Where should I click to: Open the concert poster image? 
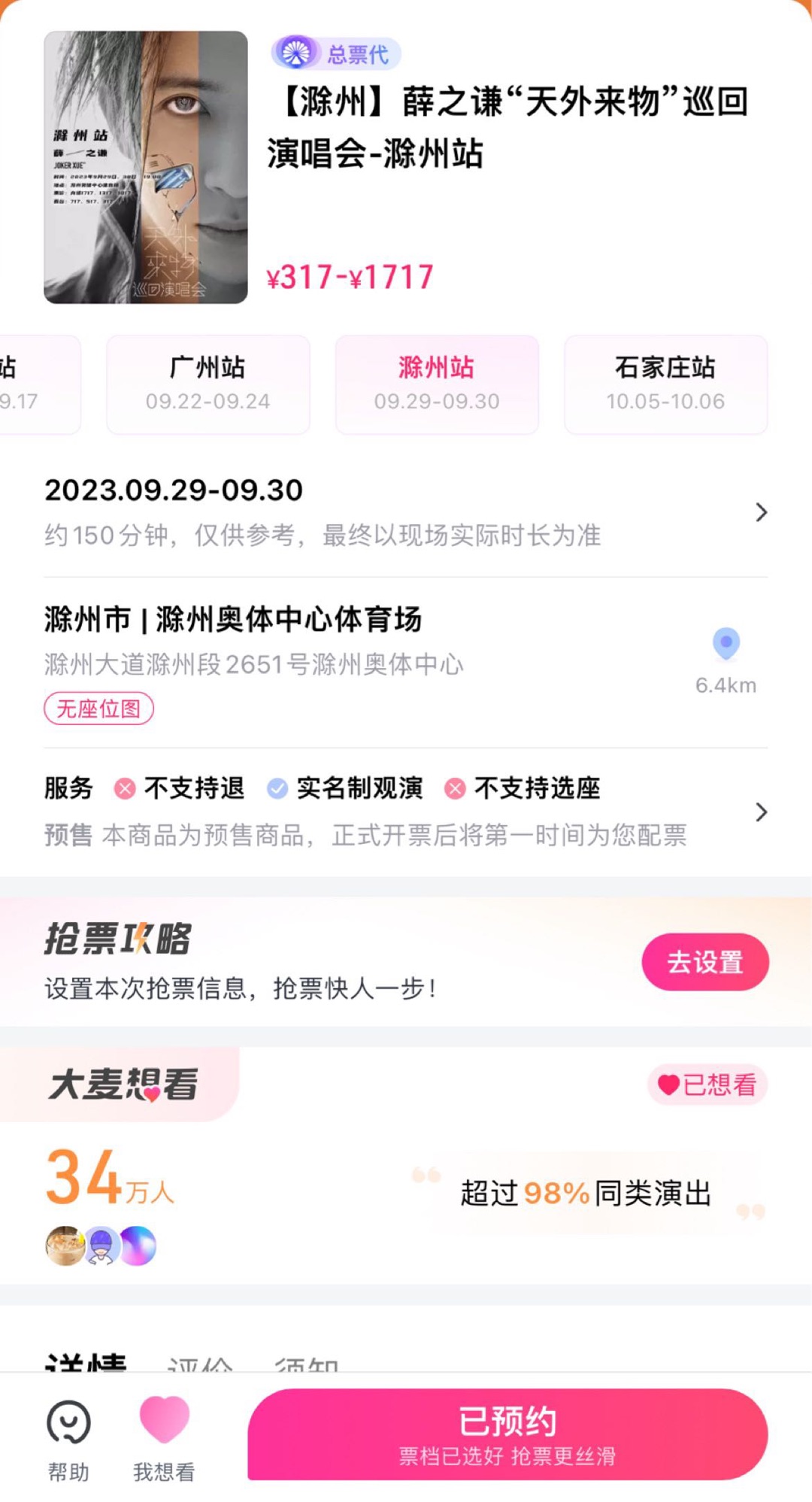point(145,167)
